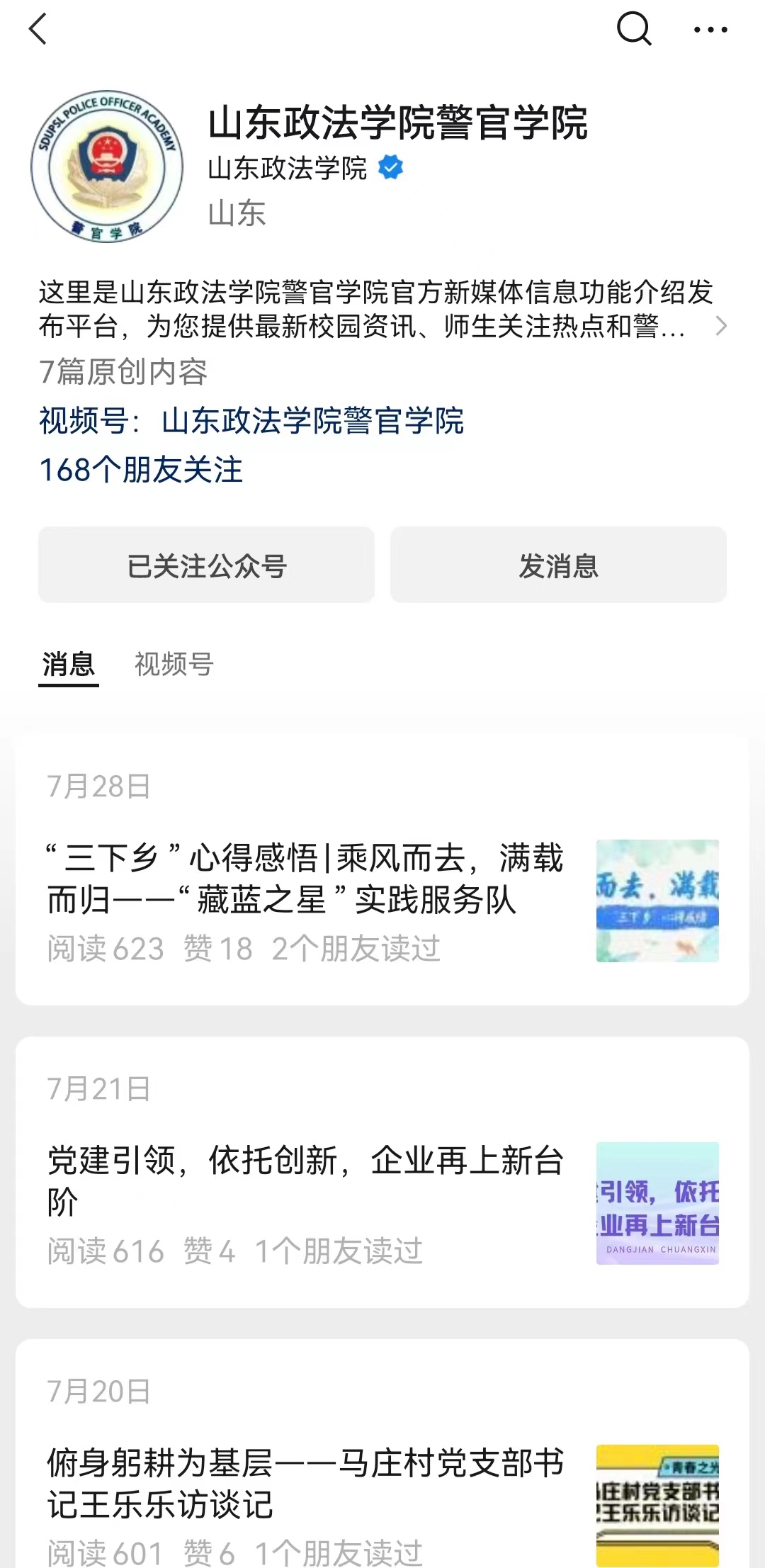Open the 7月28日 article on 三下乡心得感悟

point(305,879)
